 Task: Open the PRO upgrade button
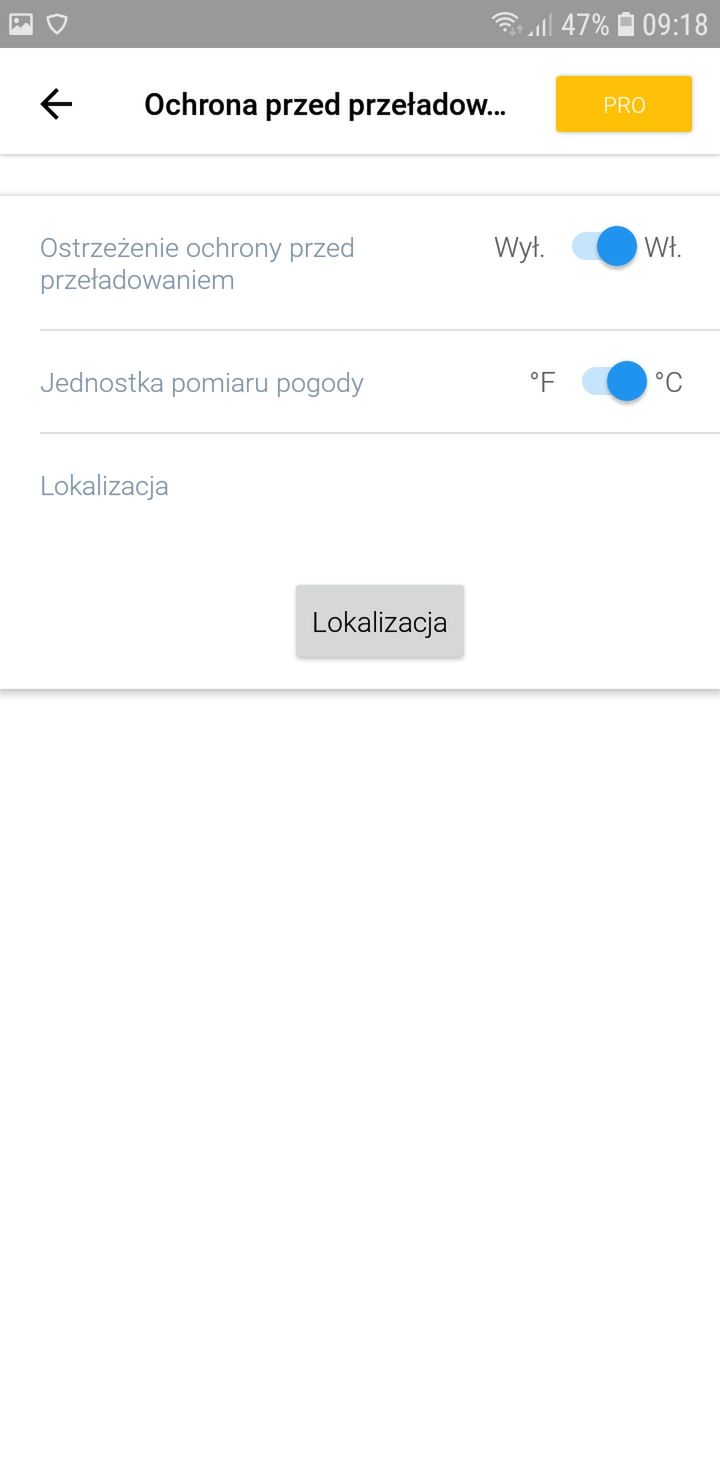[624, 104]
